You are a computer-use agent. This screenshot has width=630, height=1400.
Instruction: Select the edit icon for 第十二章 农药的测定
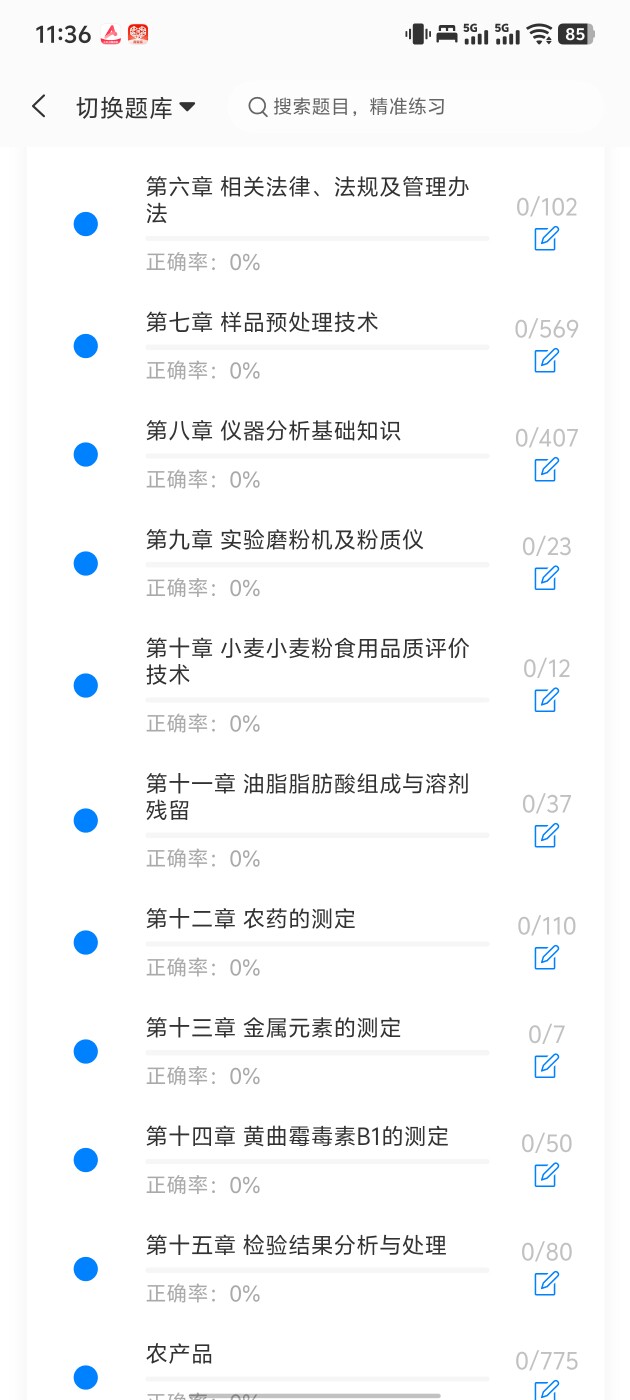point(546,957)
